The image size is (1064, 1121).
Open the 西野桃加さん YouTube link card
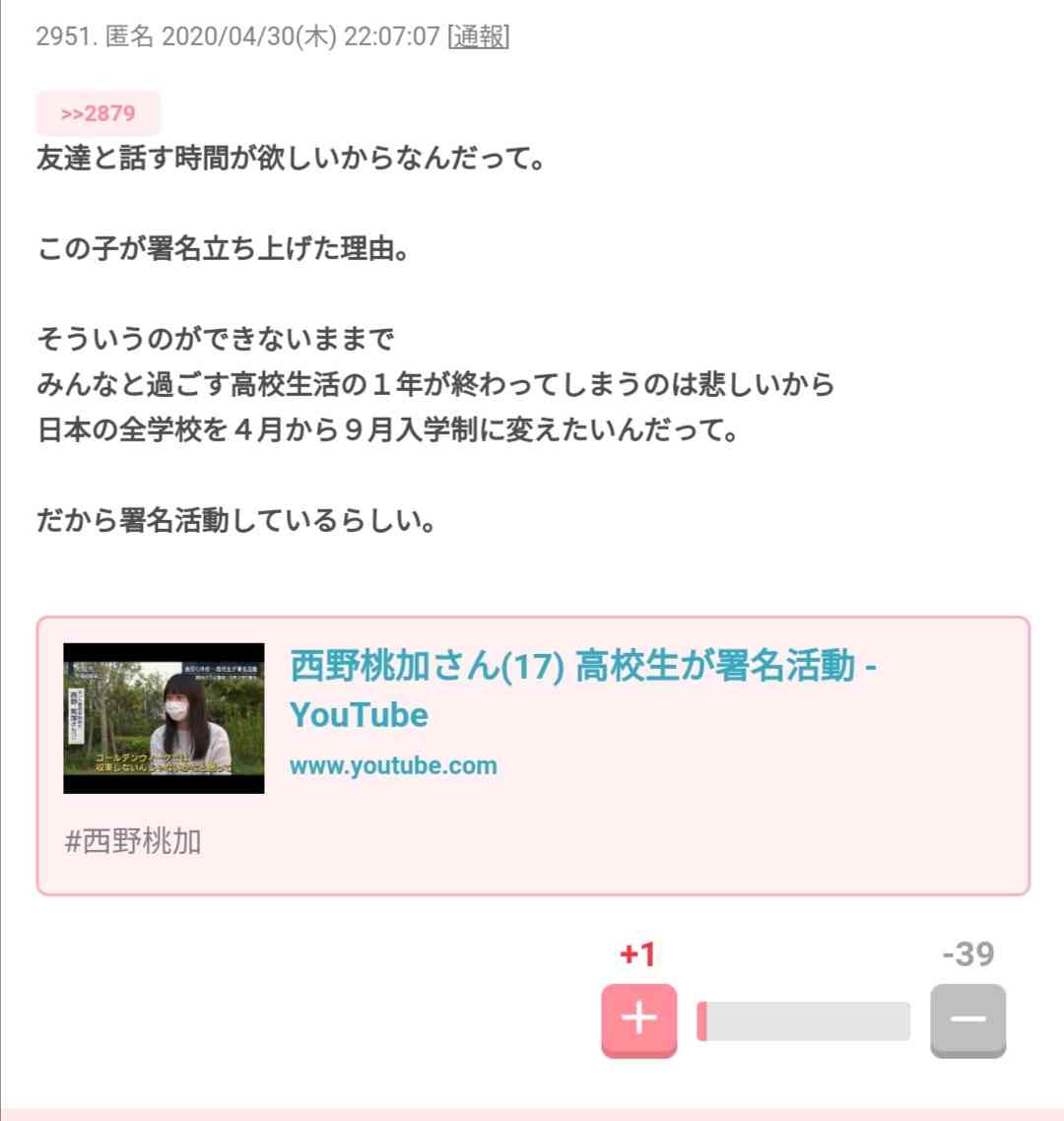[x=581, y=691]
